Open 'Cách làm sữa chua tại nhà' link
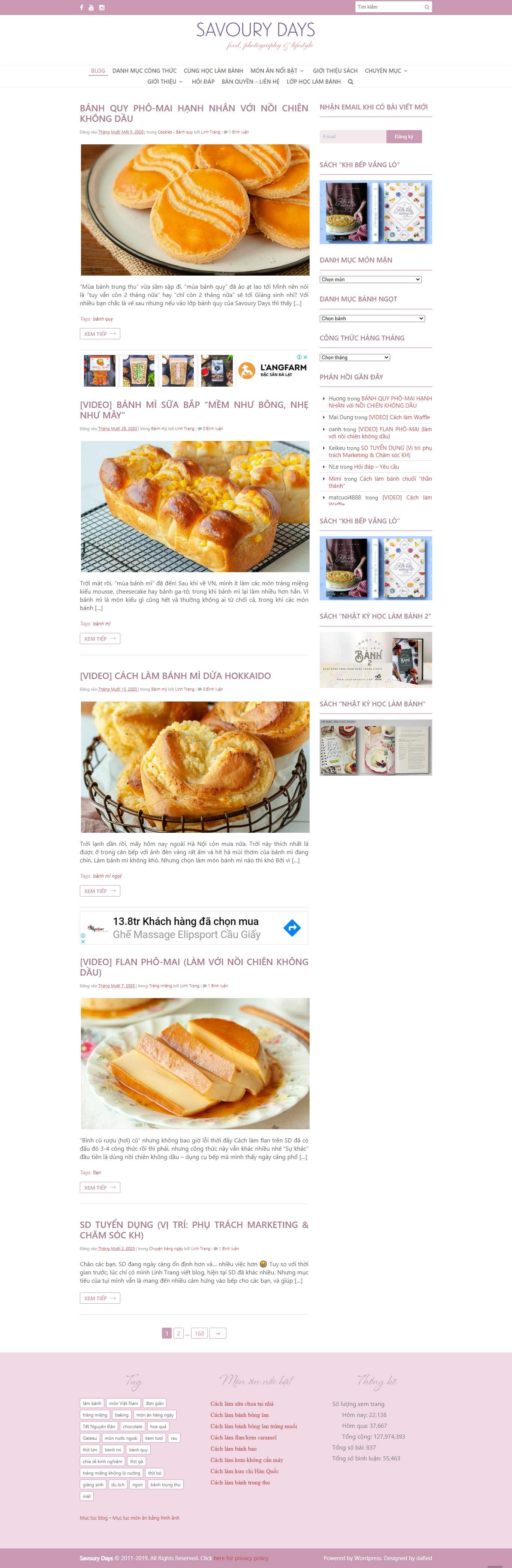The height and width of the screenshot is (1568, 512). (242, 1404)
